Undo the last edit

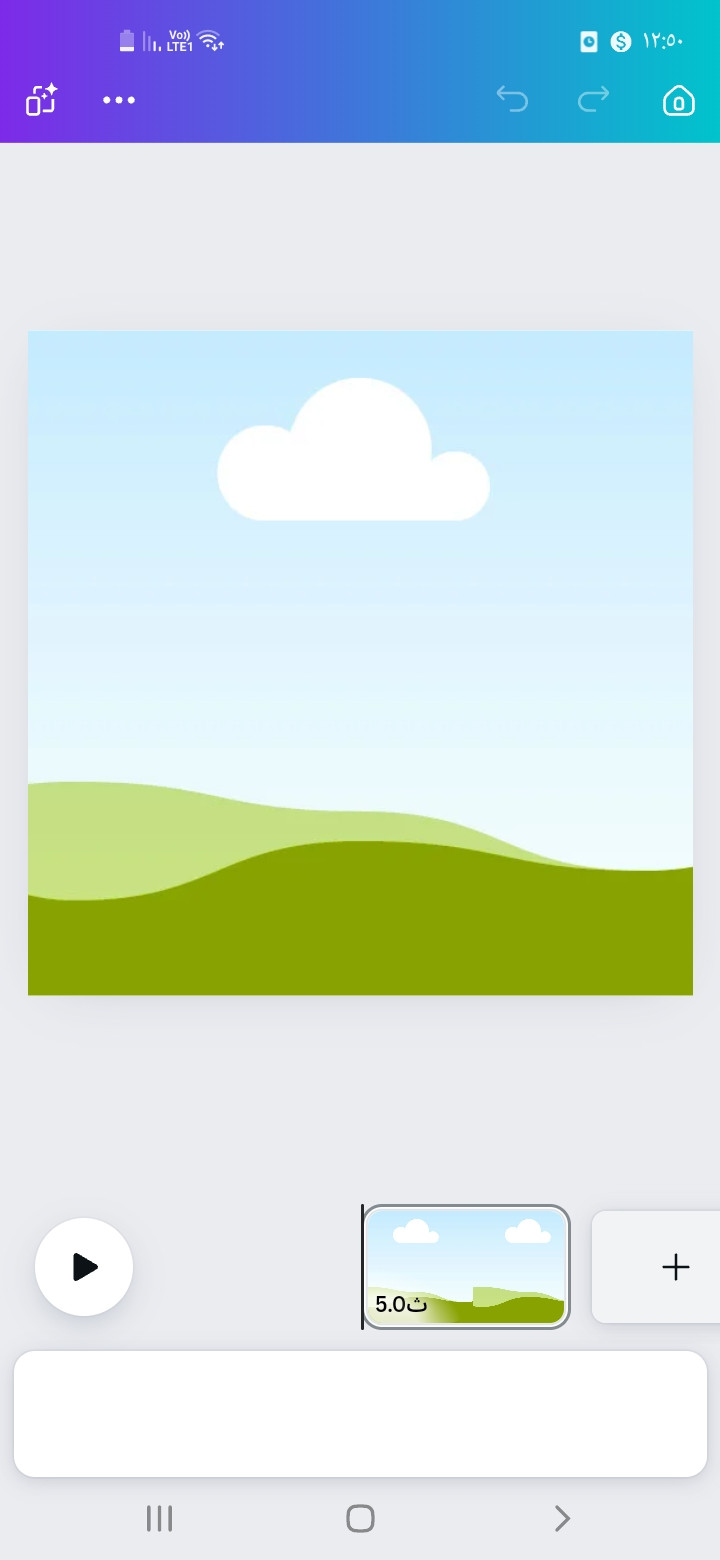point(512,100)
